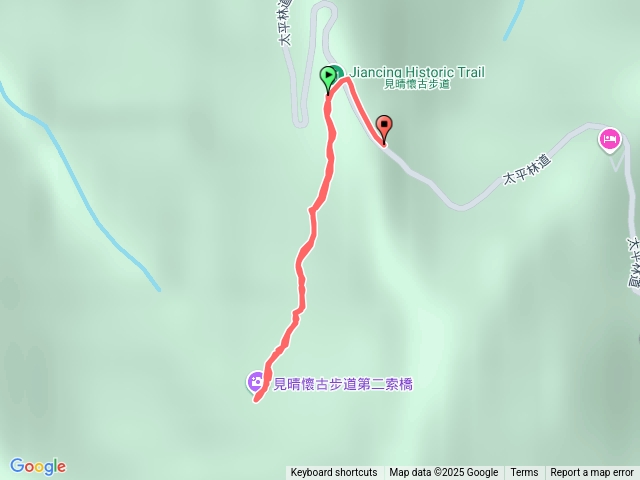Image resolution: width=640 pixels, height=480 pixels.
Task: Open Google Maps via the Google logo
Action: (x=38, y=466)
